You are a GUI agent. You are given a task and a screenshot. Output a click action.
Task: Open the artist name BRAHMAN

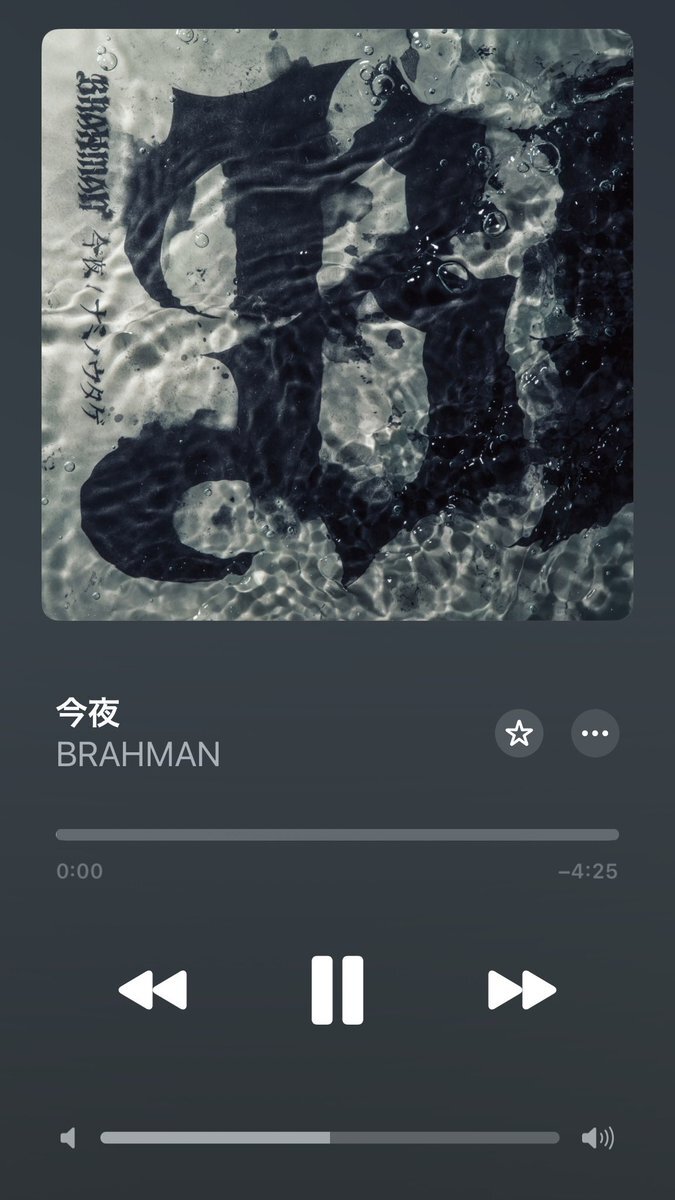pos(138,754)
